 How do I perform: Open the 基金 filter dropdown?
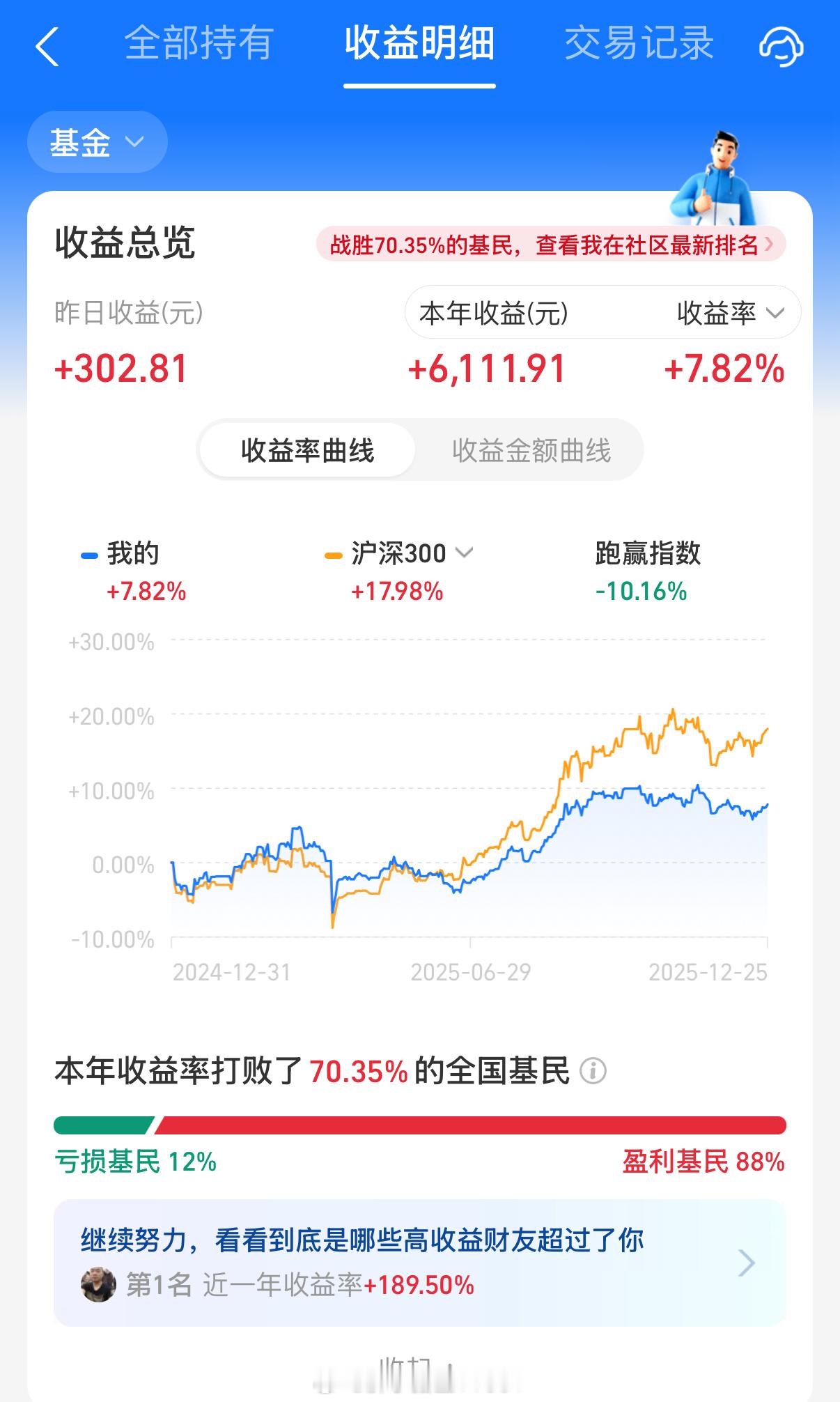click(x=97, y=141)
